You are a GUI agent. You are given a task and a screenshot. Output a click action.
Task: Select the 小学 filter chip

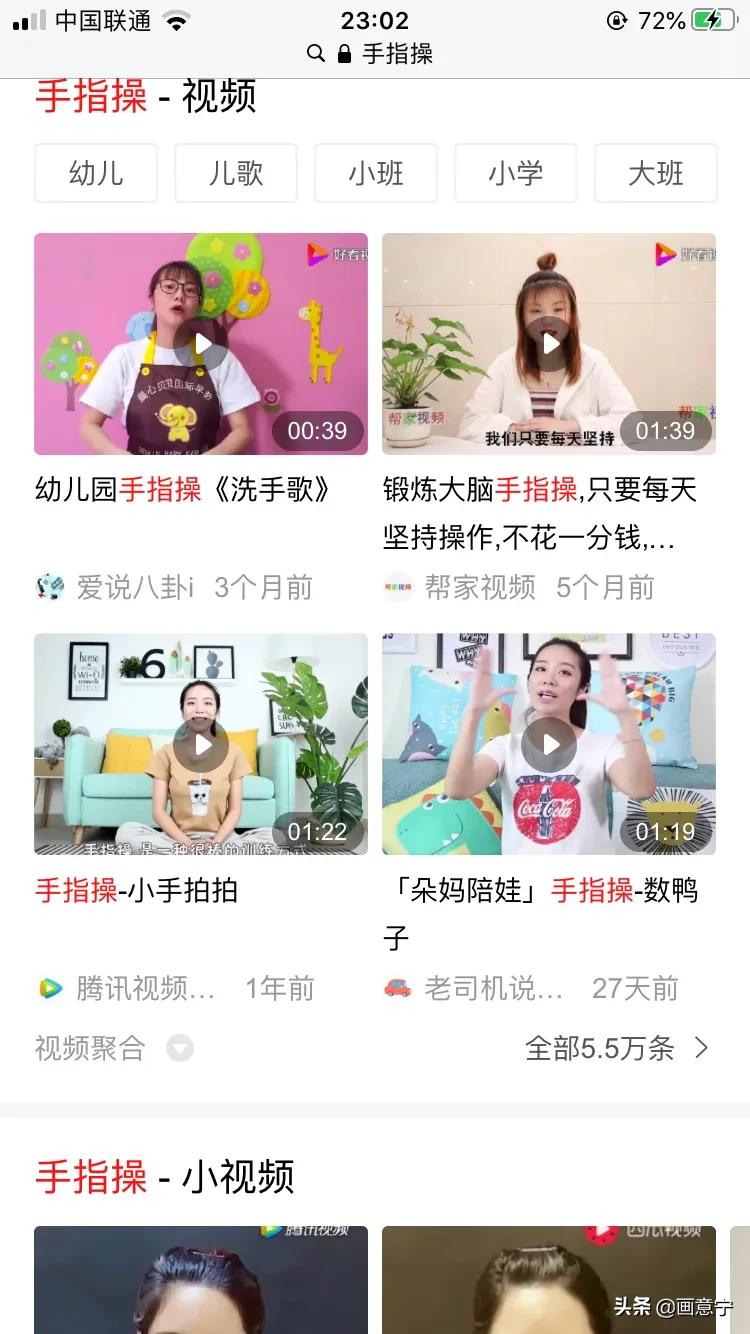point(516,173)
